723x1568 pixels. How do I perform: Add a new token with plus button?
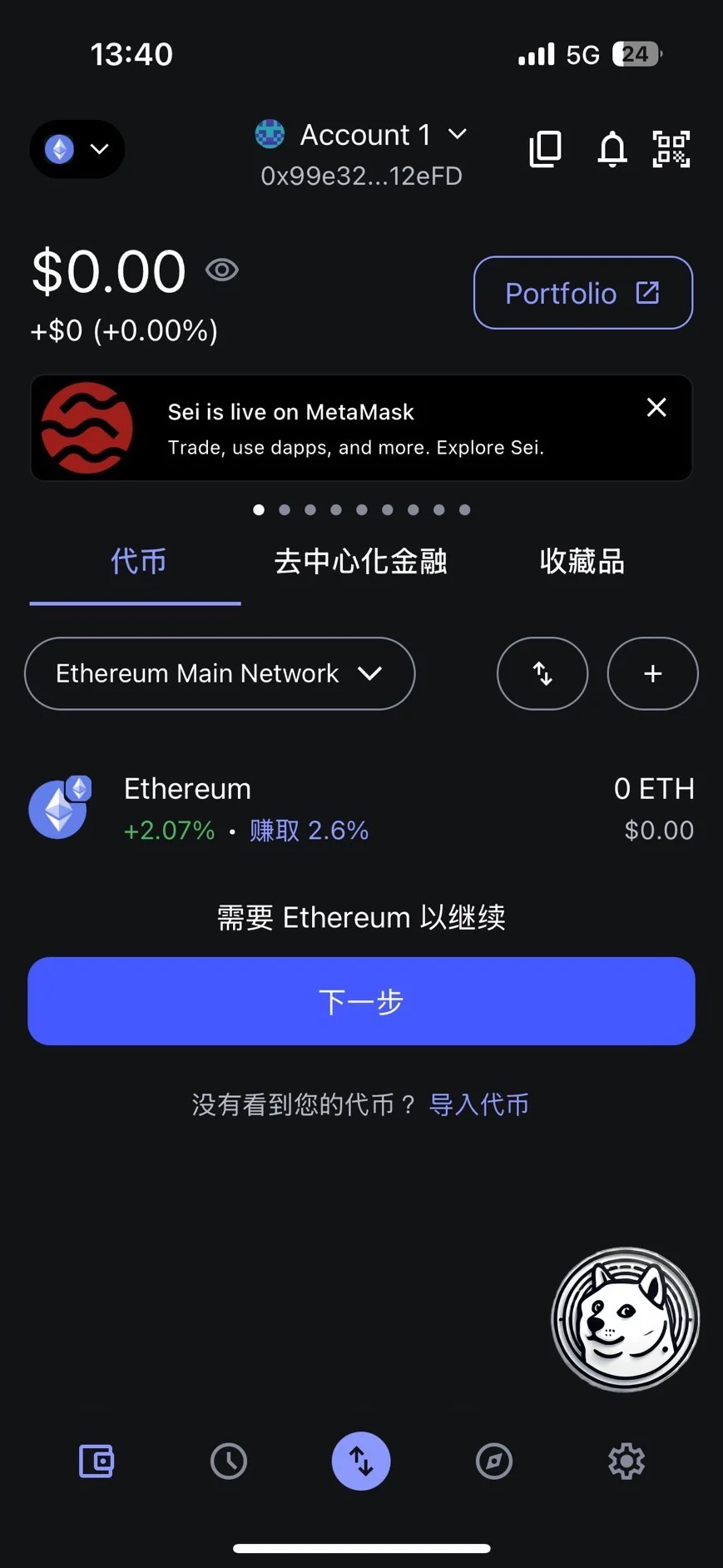pyautogui.click(x=653, y=673)
